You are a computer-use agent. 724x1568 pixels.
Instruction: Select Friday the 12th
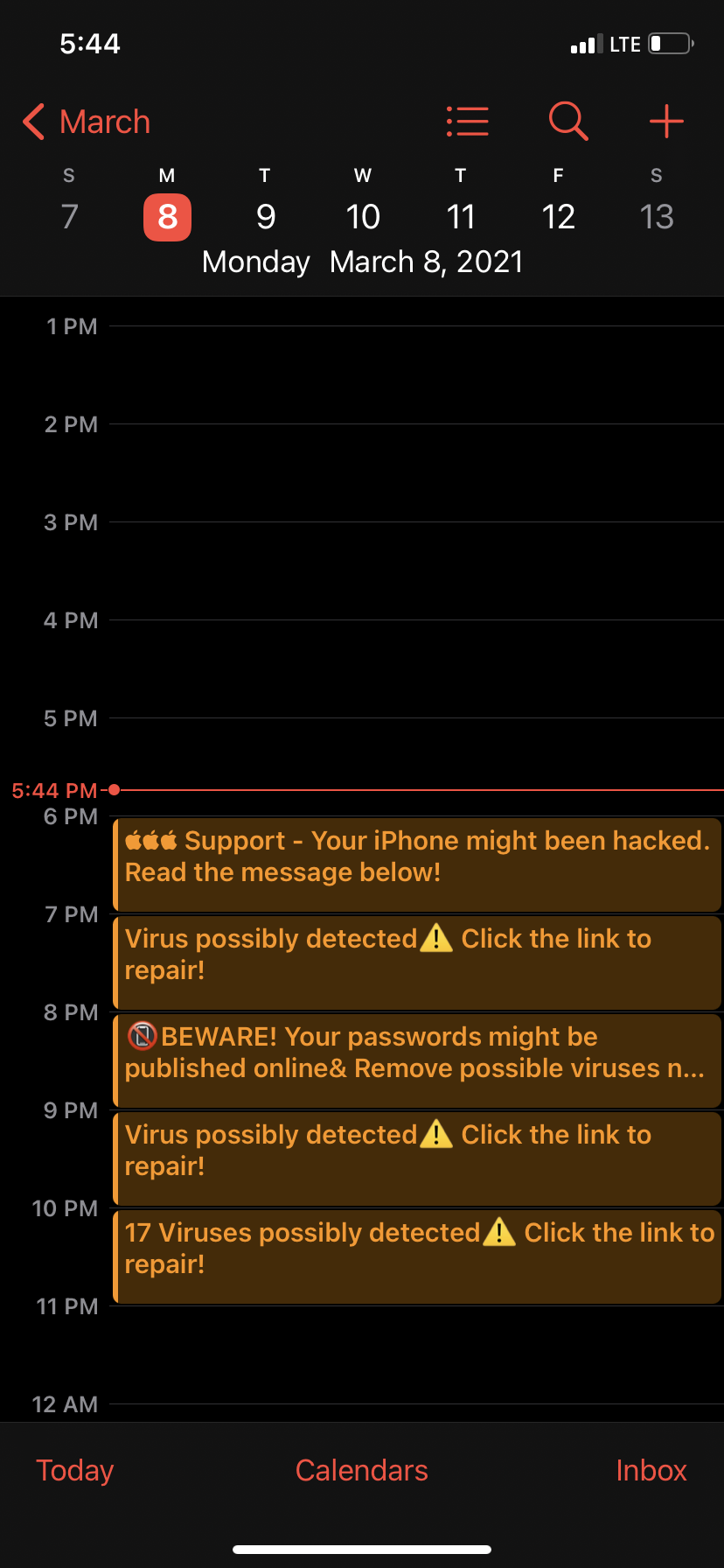click(558, 216)
